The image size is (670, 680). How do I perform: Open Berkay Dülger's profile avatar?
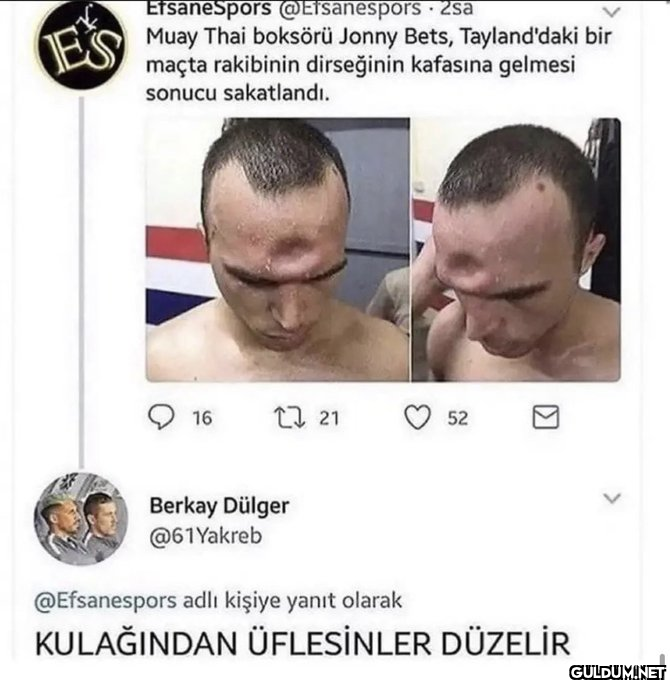tap(81, 518)
